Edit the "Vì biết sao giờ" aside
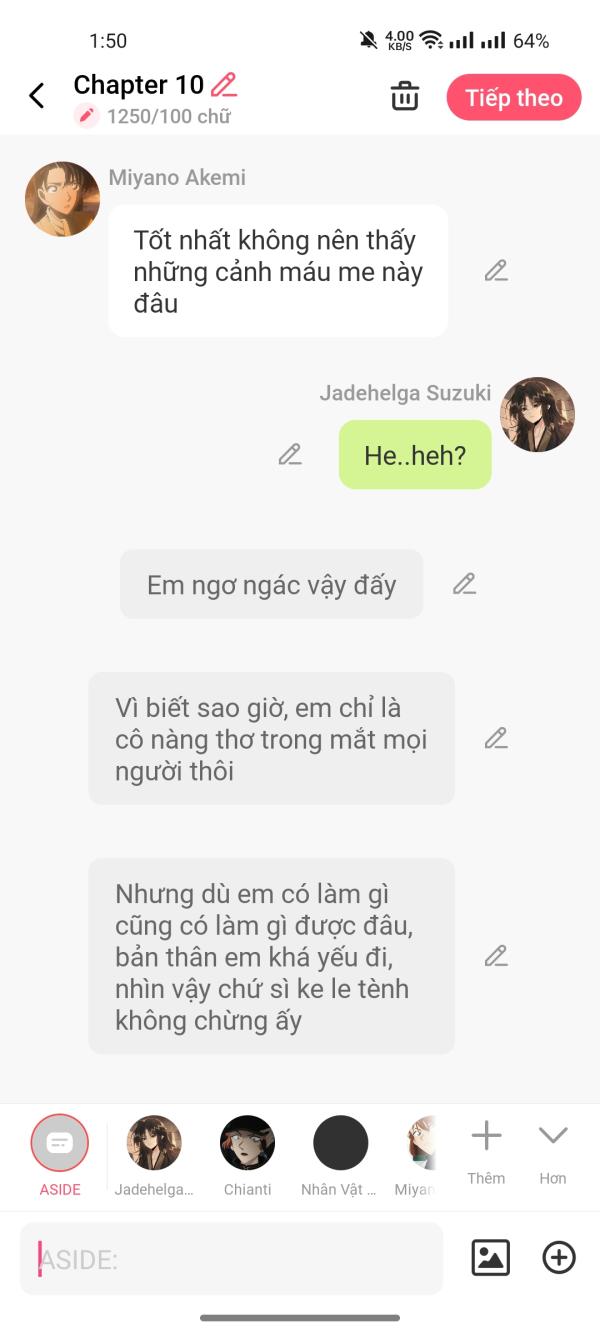Screen dimensions: 600x1333 (496, 739)
